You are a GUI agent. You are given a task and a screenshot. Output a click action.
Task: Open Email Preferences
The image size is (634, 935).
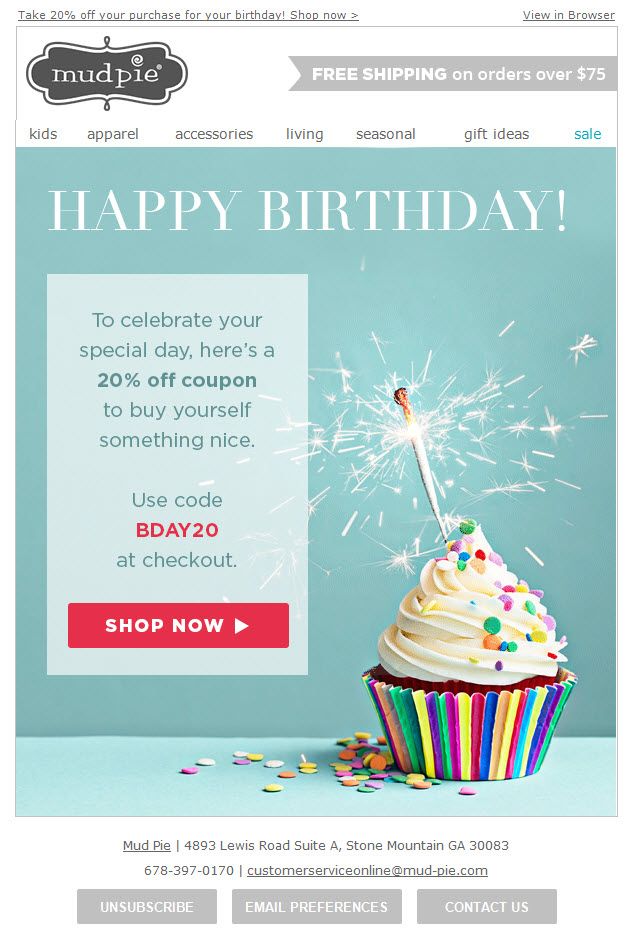coord(317,906)
